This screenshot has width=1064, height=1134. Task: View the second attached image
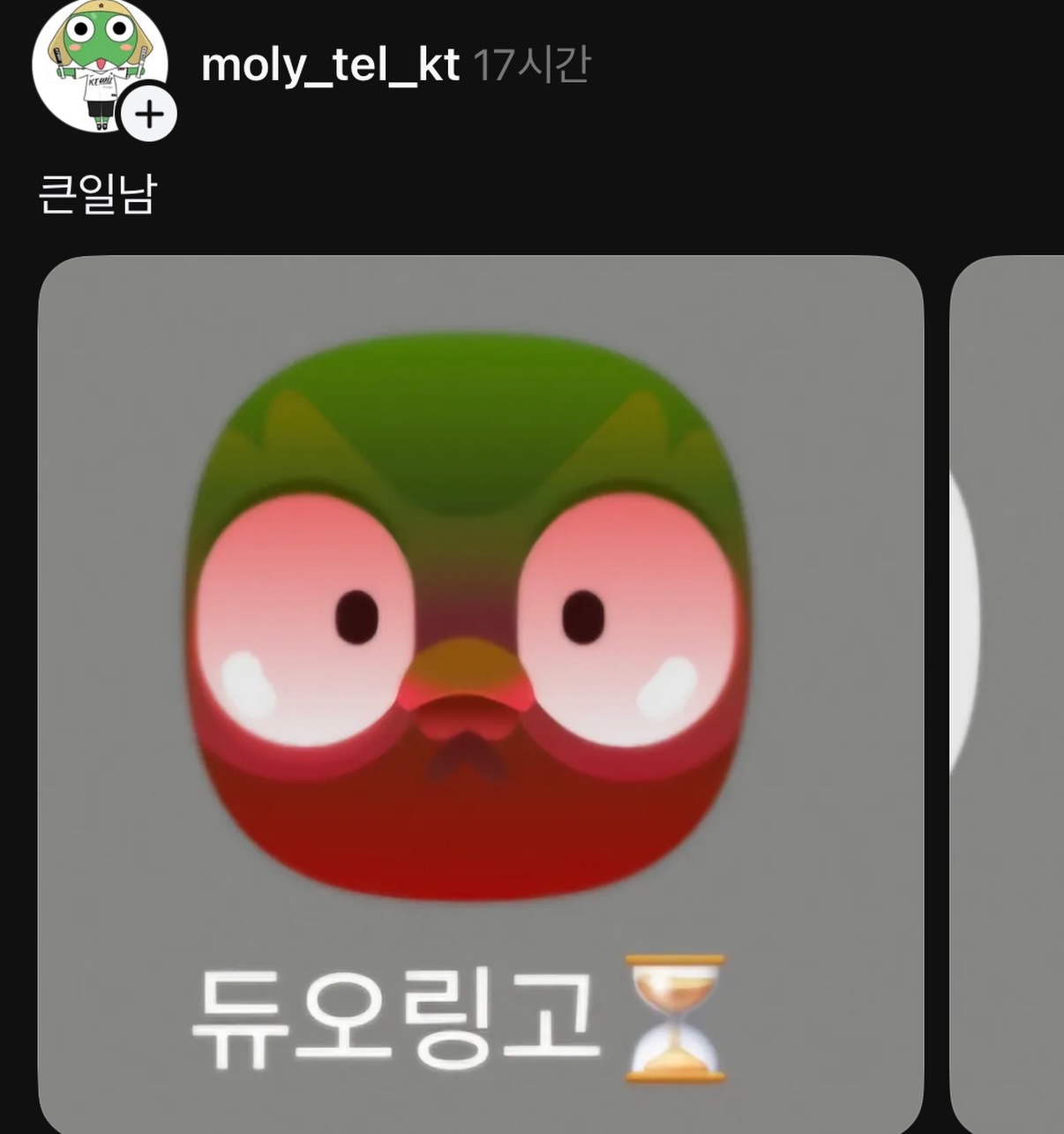pos(1008,688)
